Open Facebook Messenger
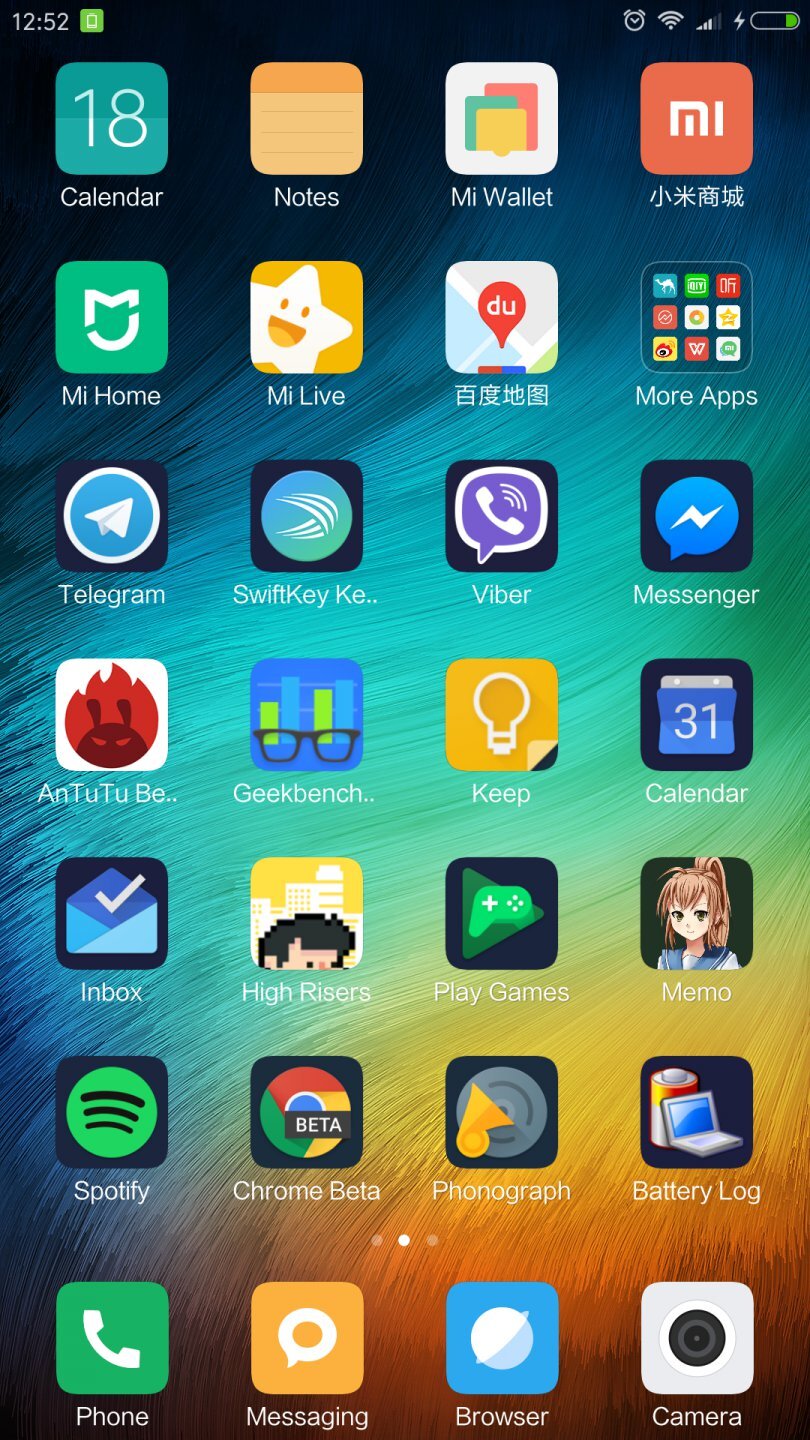 pos(696,516)
